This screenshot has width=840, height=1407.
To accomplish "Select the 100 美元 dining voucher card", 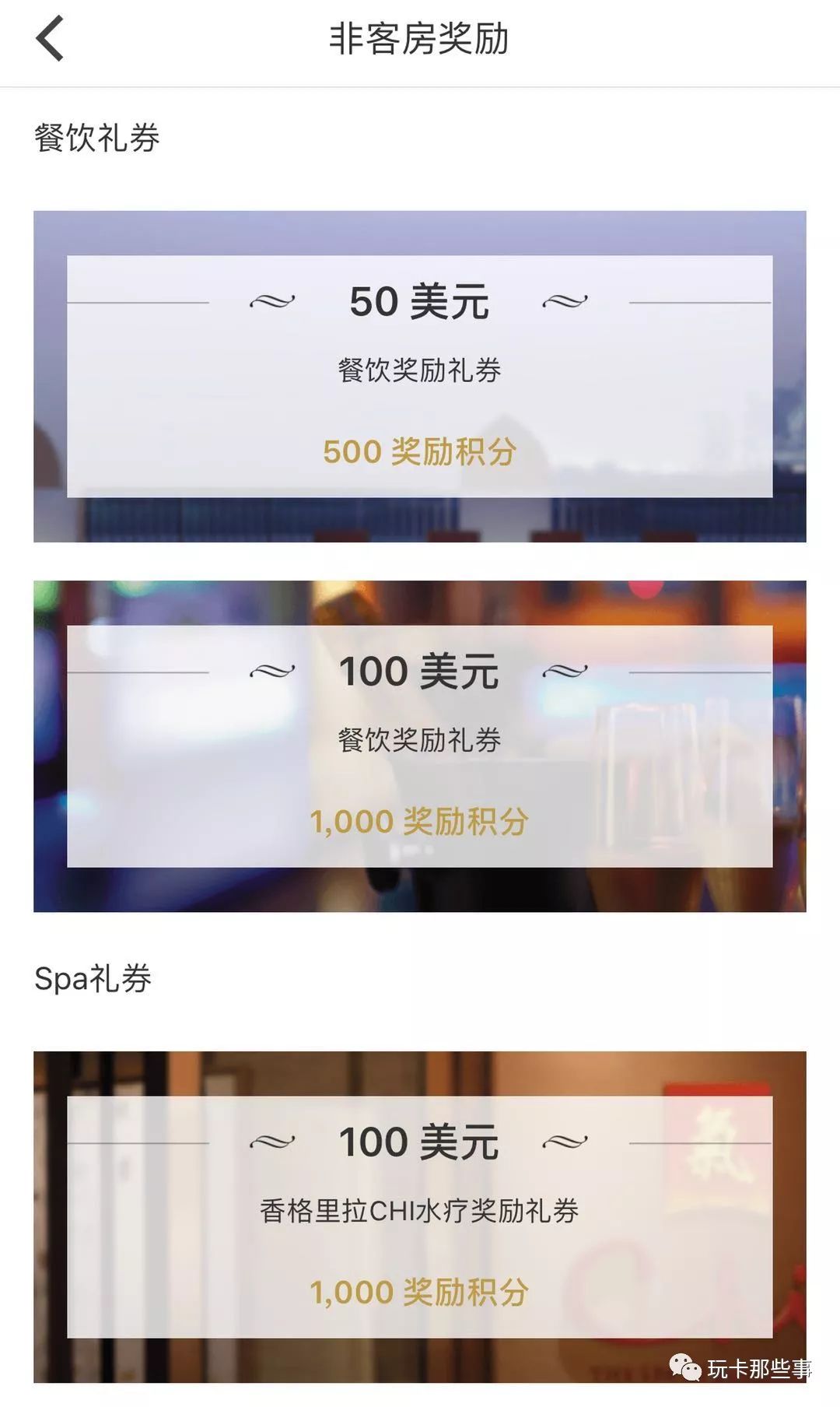I will [420, 745].
